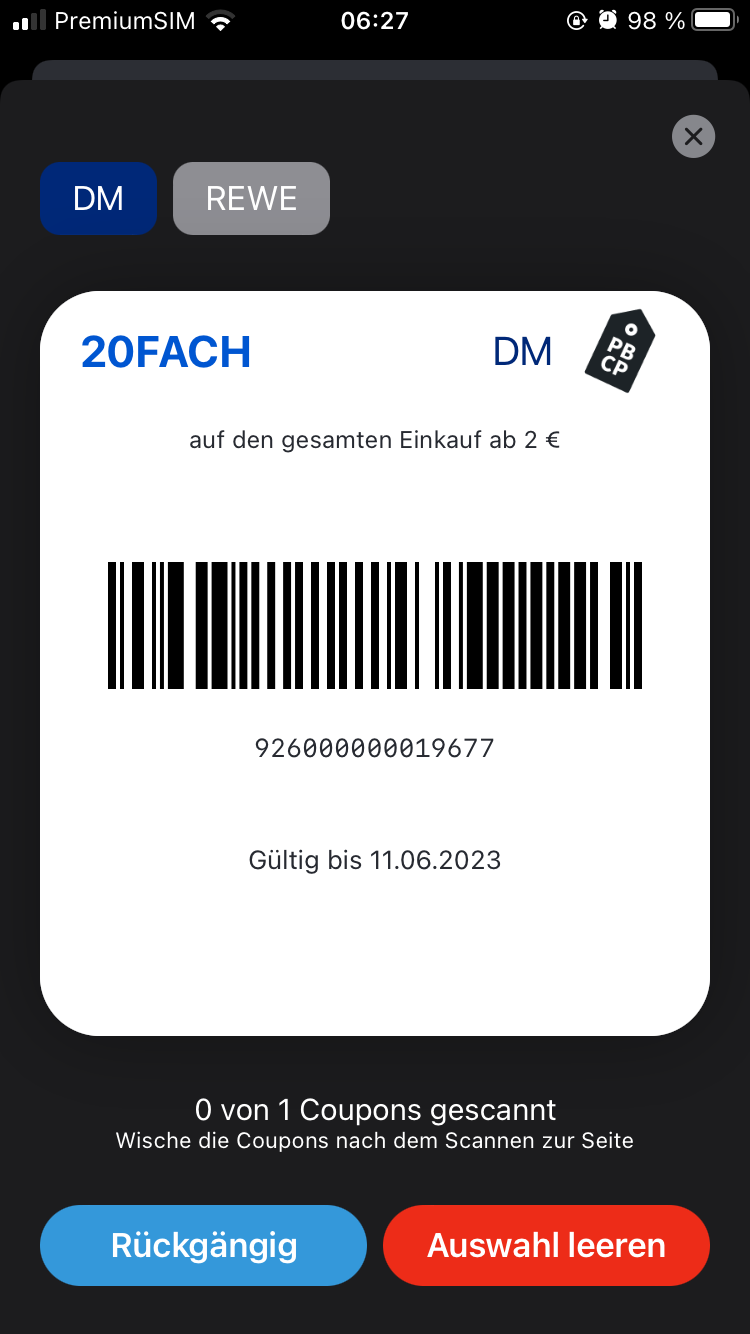Viewport: 750px width, 1334px height.
Task: Close the coupon sheet with X
Action: pos(693,136)
